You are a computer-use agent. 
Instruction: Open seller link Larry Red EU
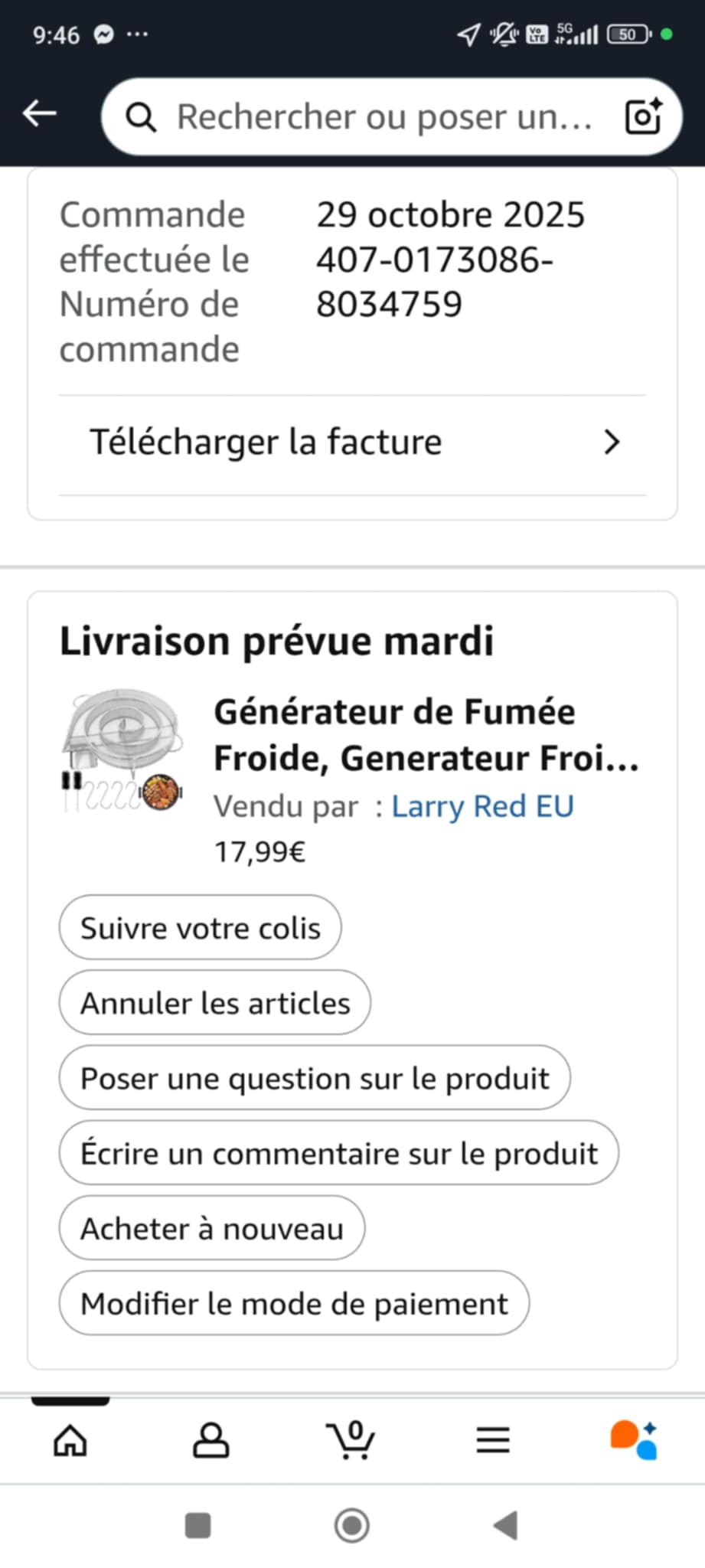(482, 807)
